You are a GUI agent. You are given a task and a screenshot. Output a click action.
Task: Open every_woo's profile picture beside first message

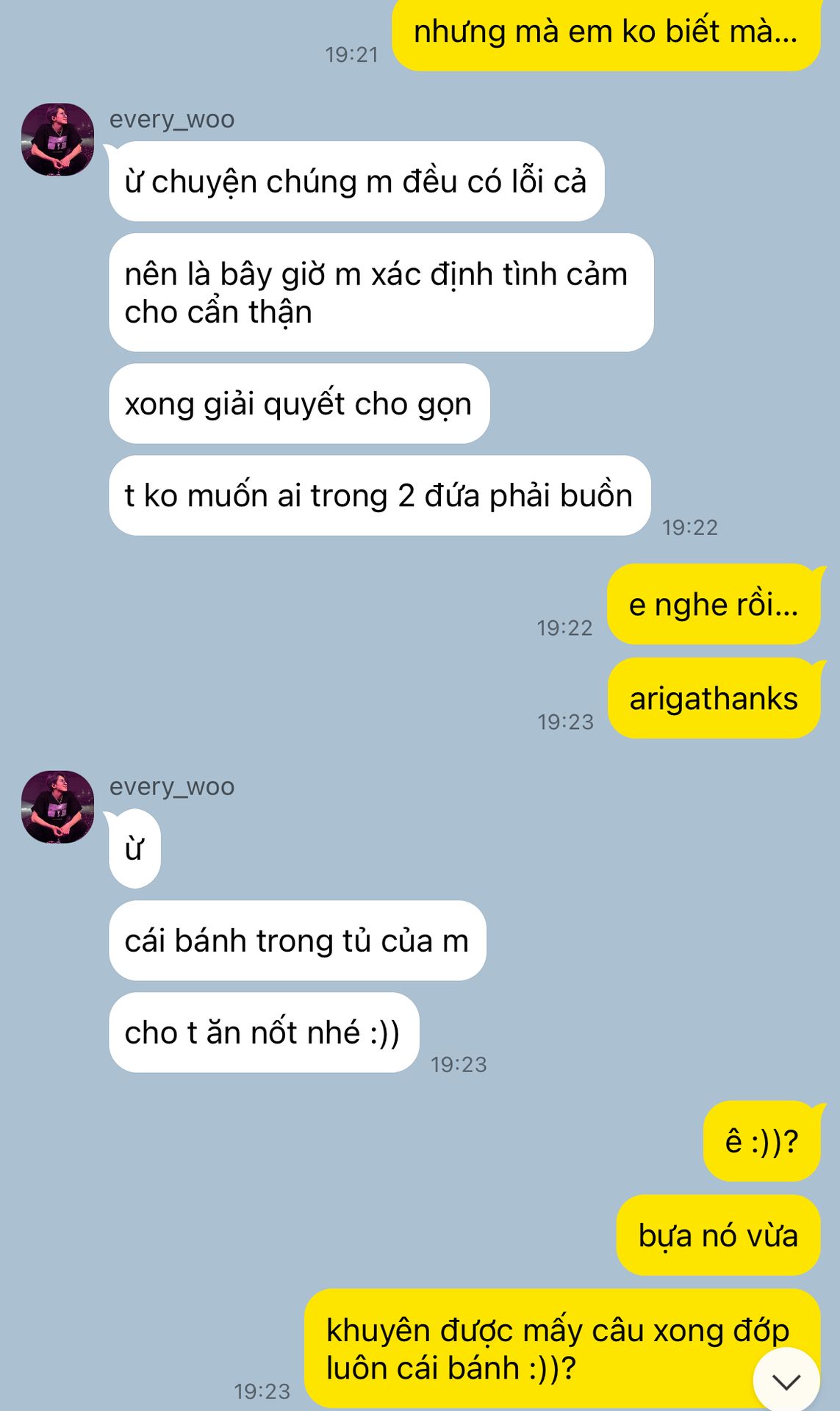pos(58,140)
